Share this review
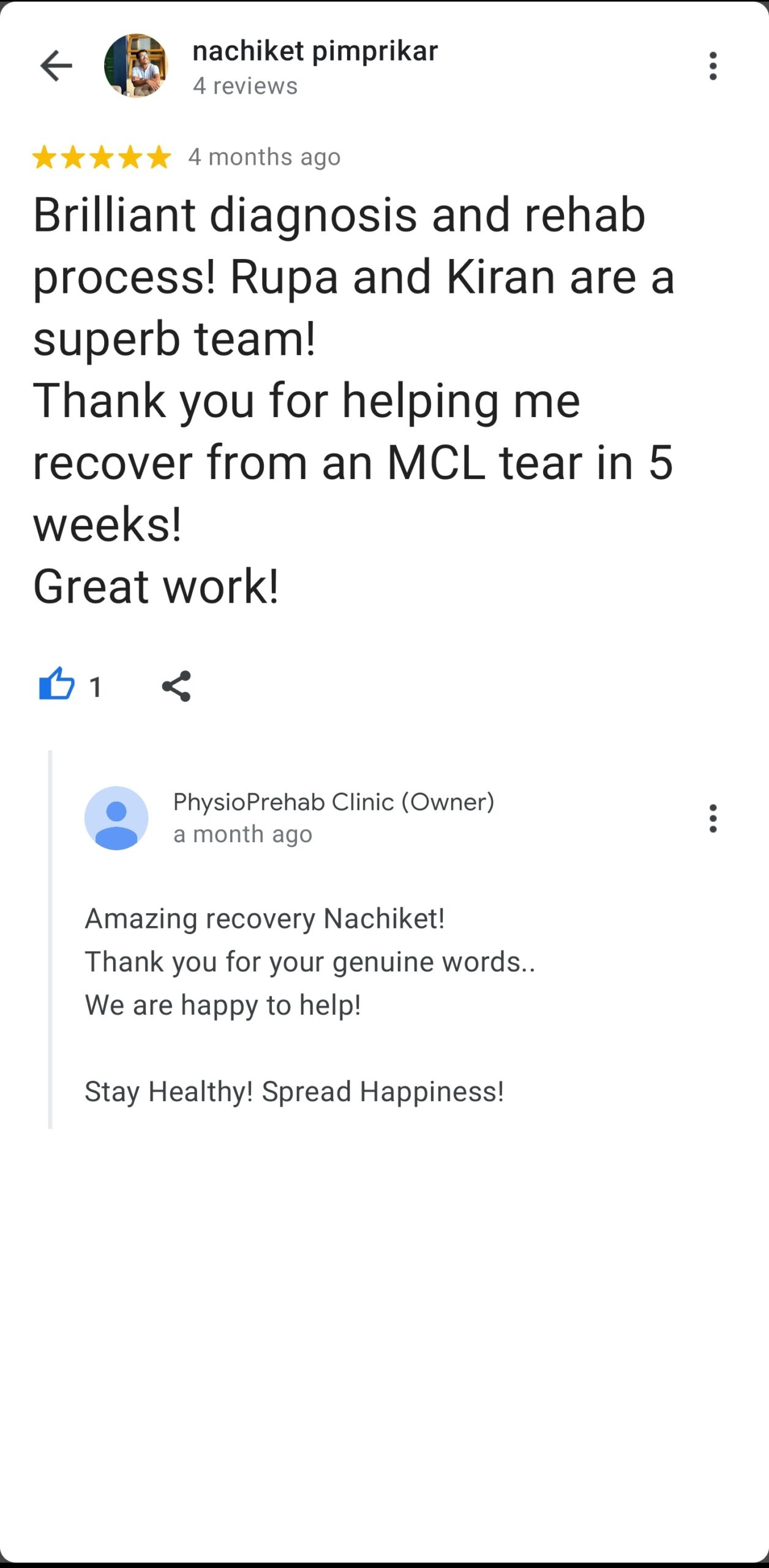This screenshot has width=769, height=1568. (176, 686)
